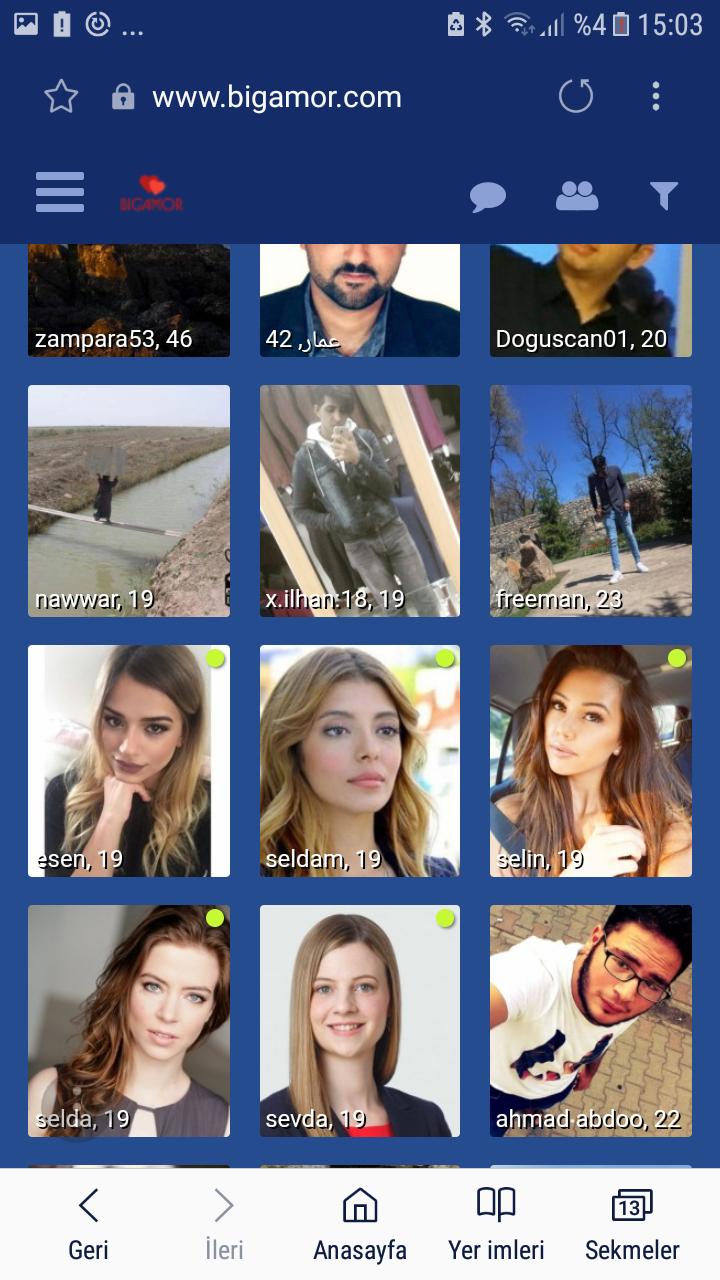Open nawwar's profile tile
This screenshot has height=1280, width=720.
pos(129,500)
